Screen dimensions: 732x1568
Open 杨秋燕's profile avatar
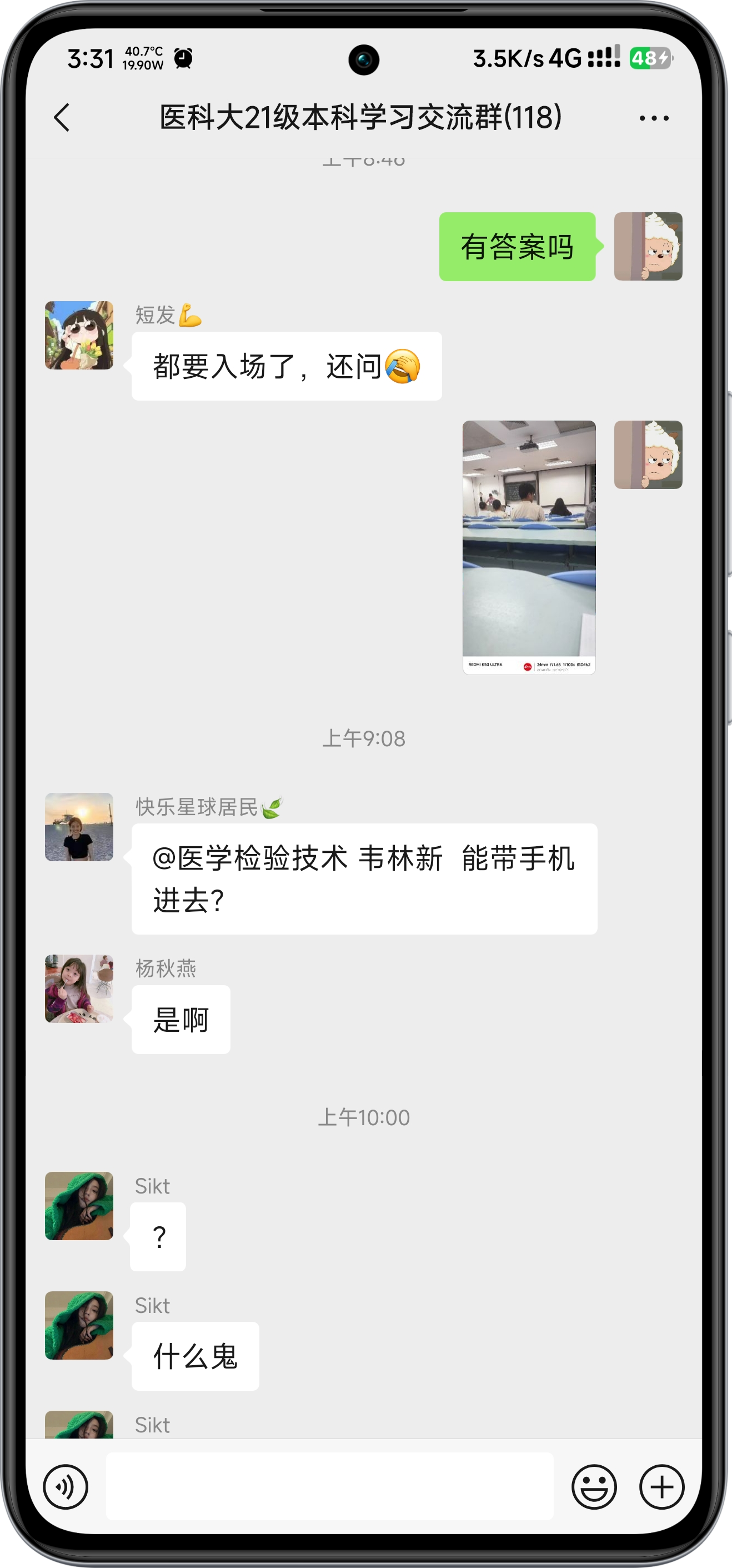click(79, 988)
